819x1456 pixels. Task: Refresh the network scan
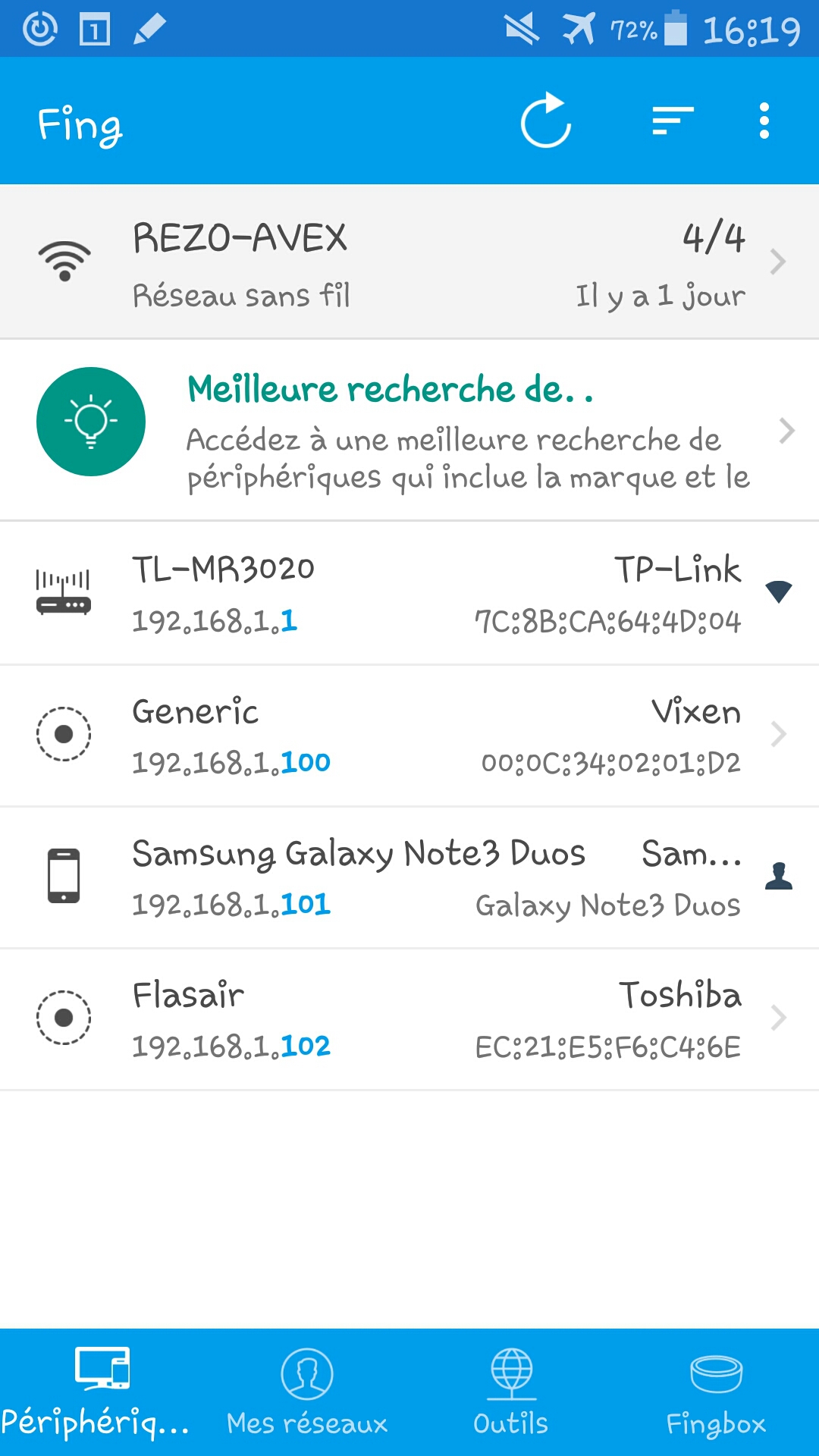pyautogui.click(x=545, y=121)
